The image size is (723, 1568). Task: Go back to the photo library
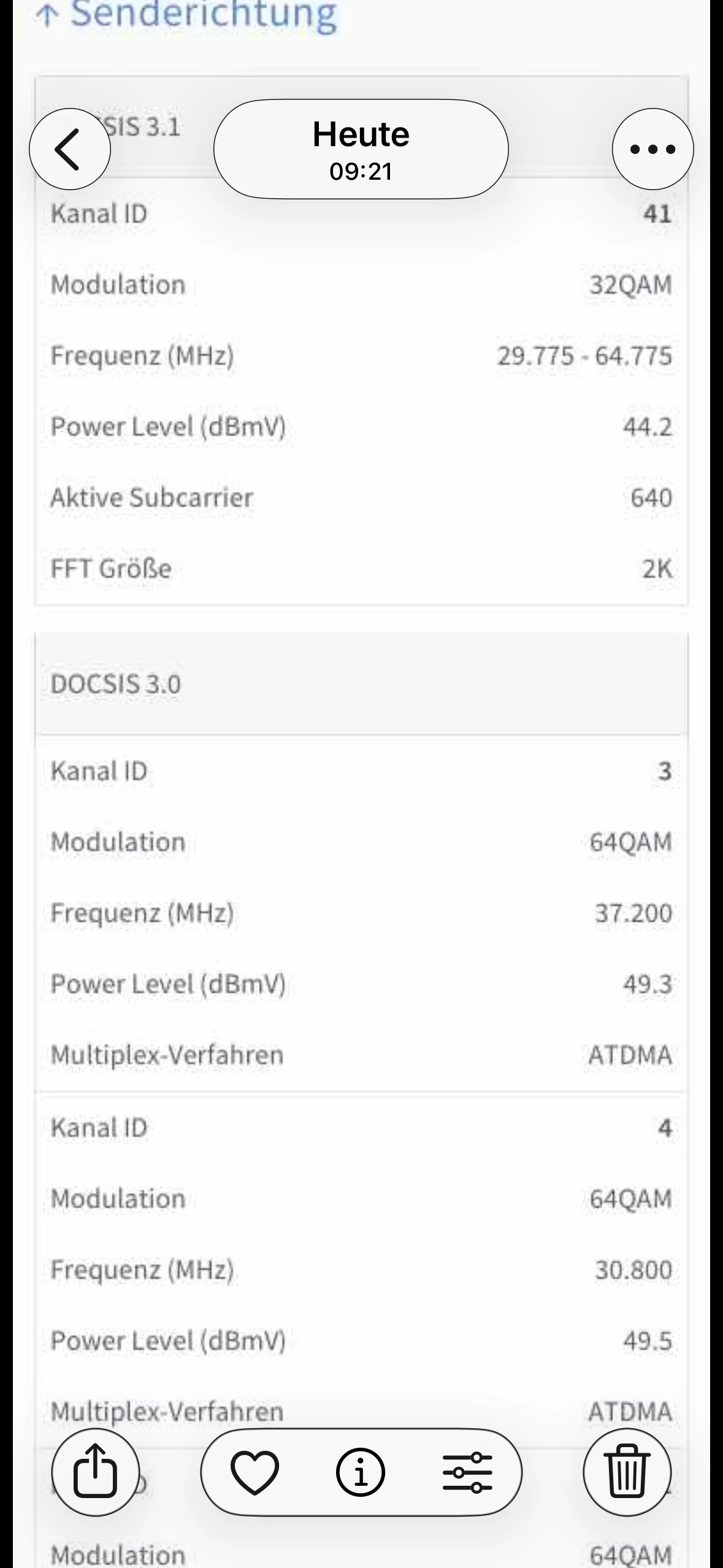(69, 149)
